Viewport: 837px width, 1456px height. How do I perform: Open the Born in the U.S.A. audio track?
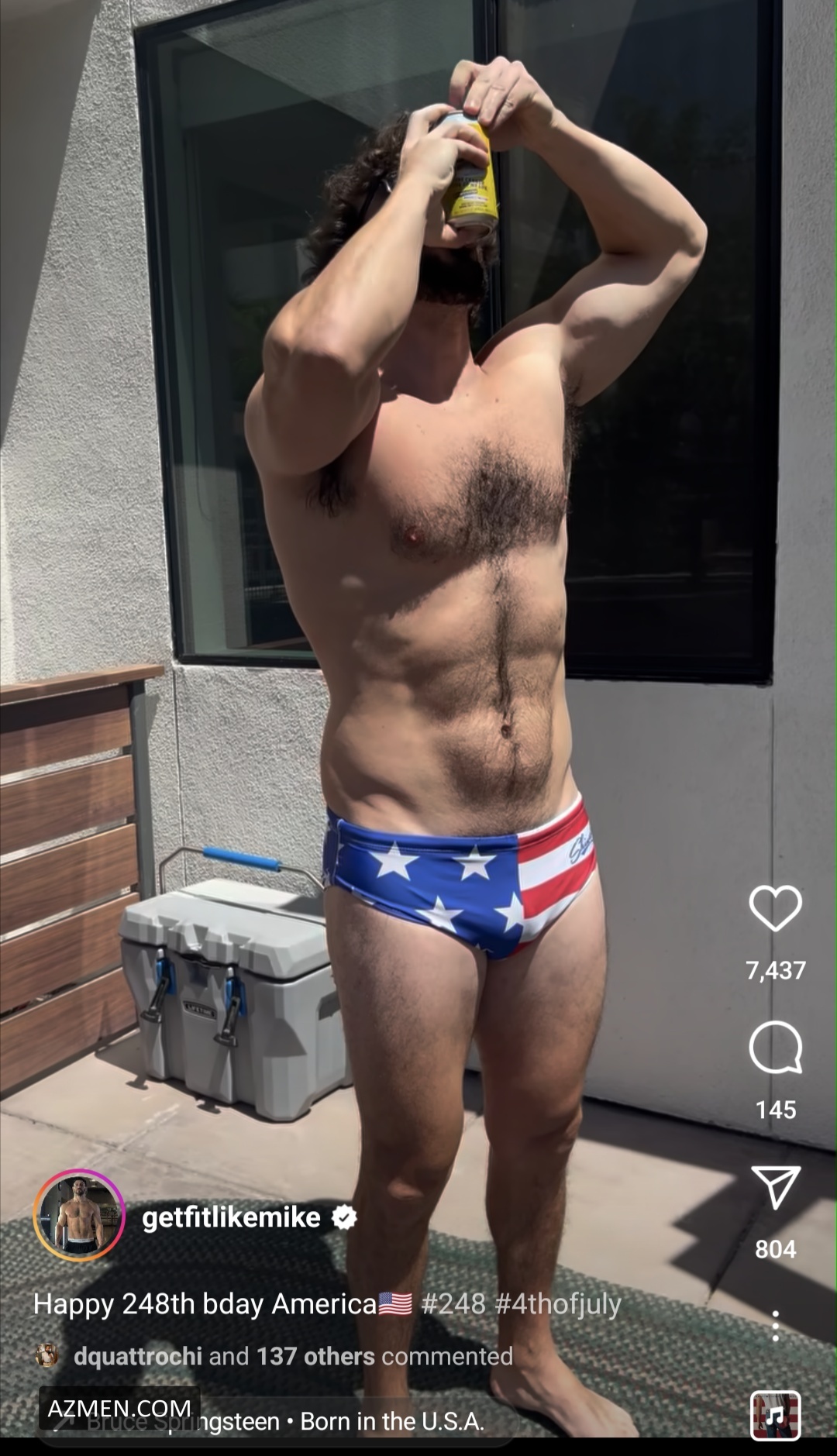coord(391,1421)
